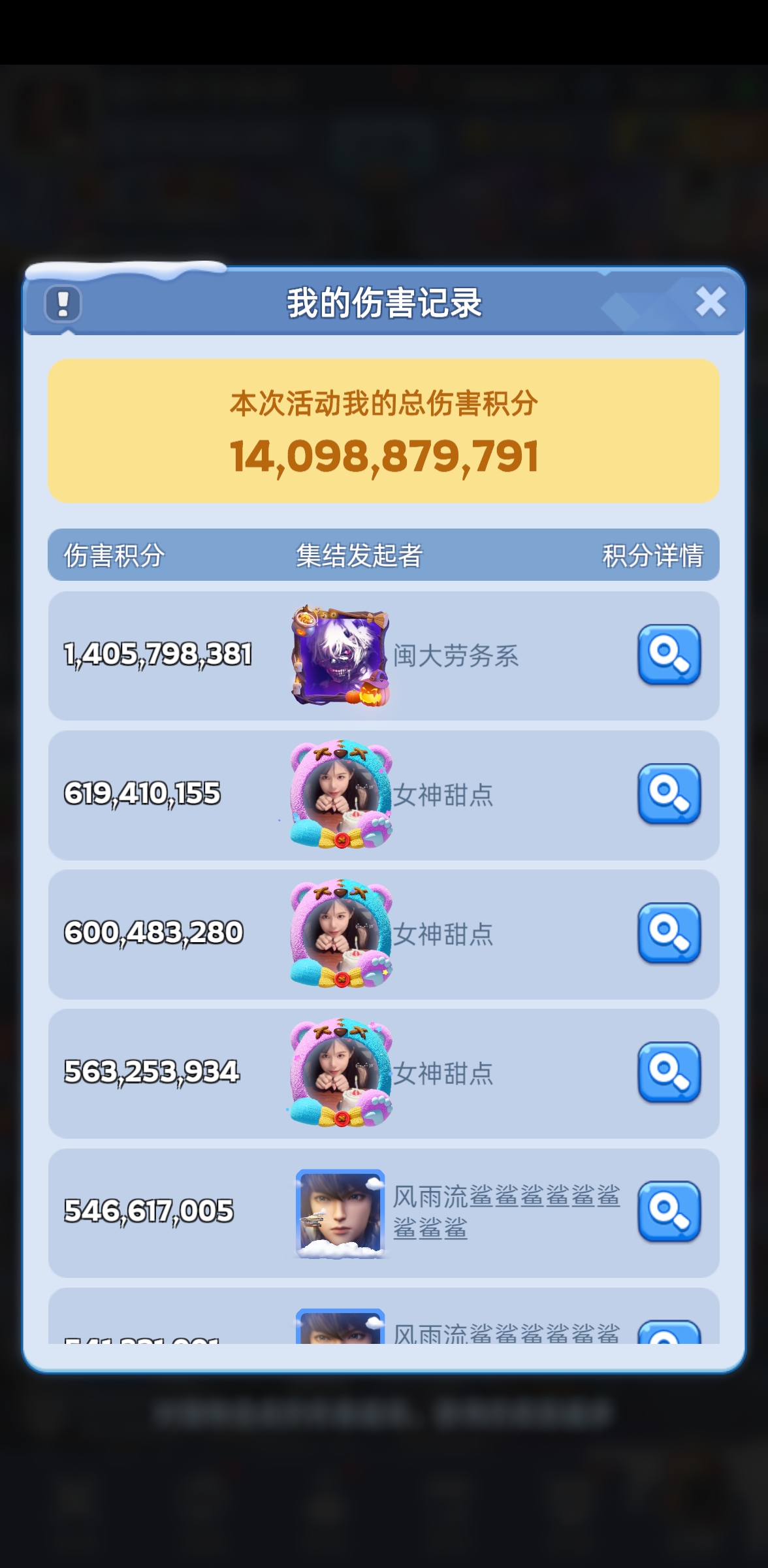768x1568 pixels.
Task: View score details for 600,483,280 entry
Action: pos(669,933)
